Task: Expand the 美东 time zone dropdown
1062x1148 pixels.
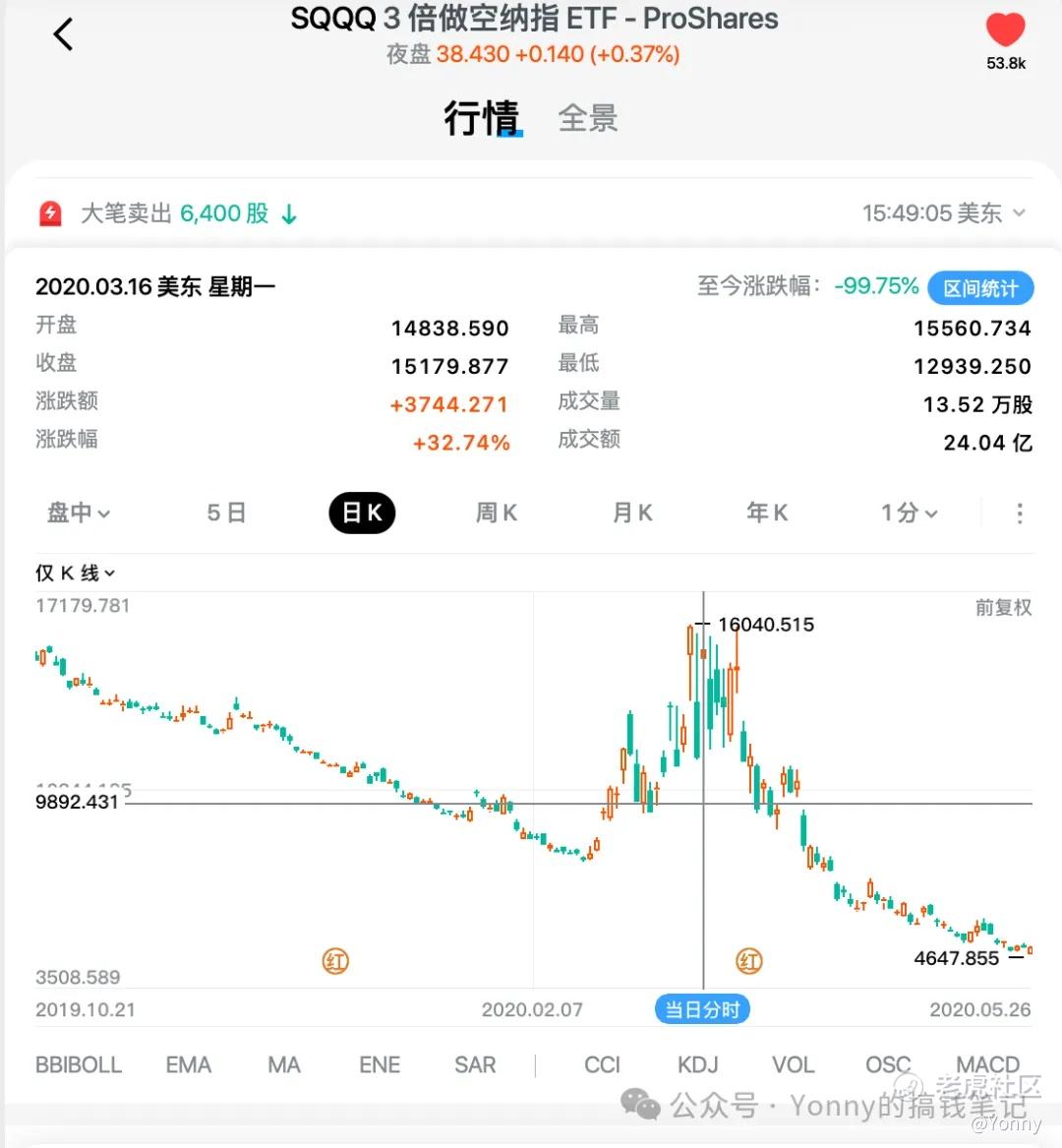Action: pyautogui.click(x=944, y=213)
